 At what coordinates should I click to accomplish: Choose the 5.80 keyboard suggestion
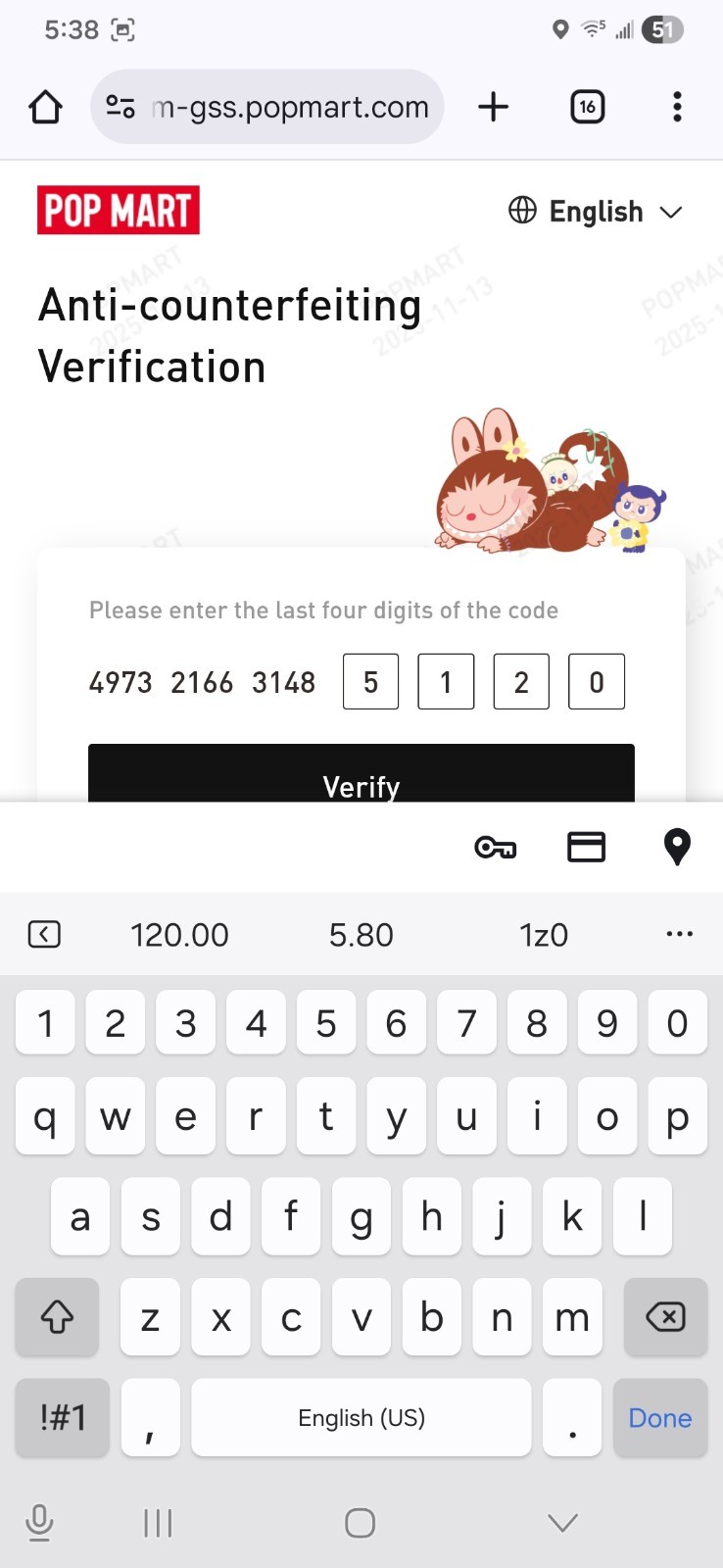[x=361, y=935]
